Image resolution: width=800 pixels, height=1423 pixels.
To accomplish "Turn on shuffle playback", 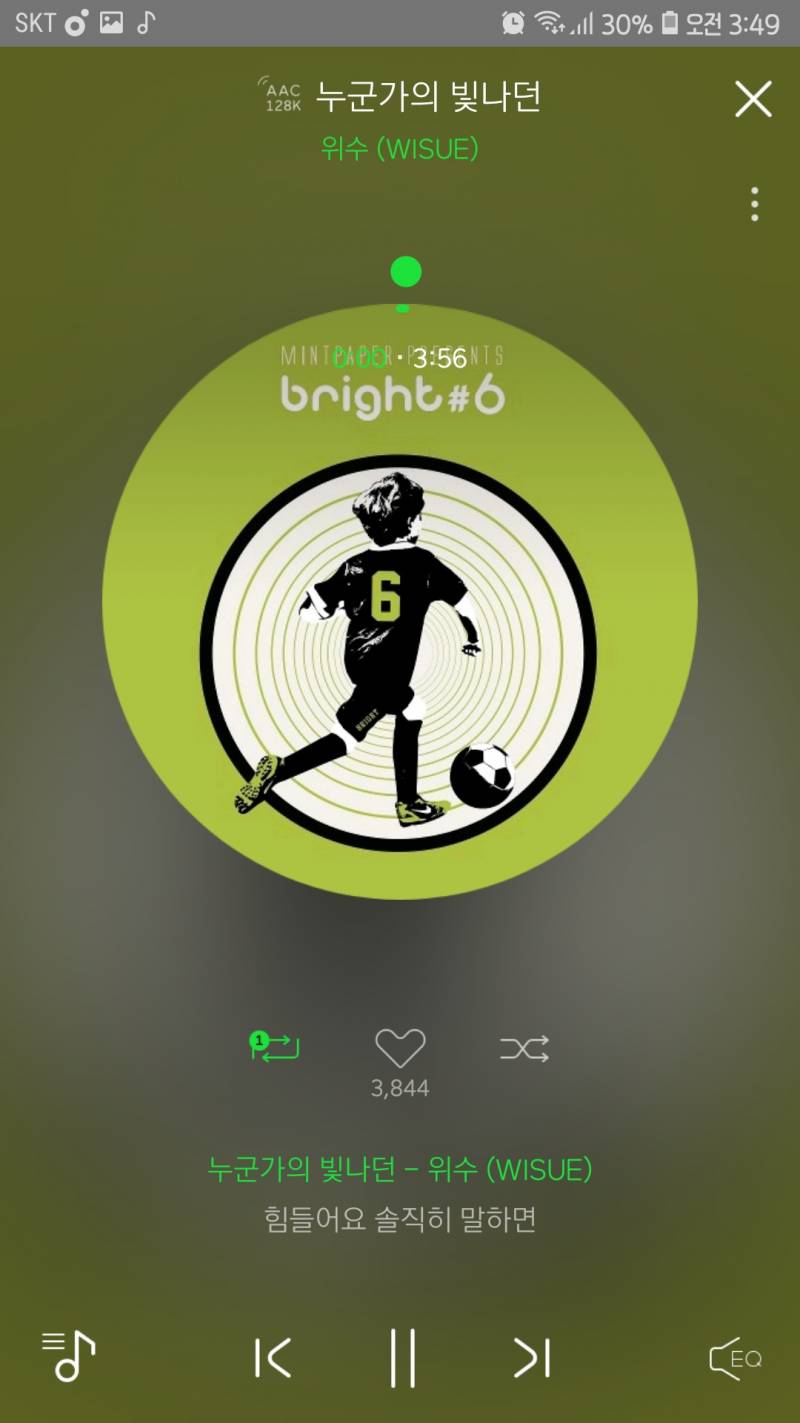I will pos(524,1048).
